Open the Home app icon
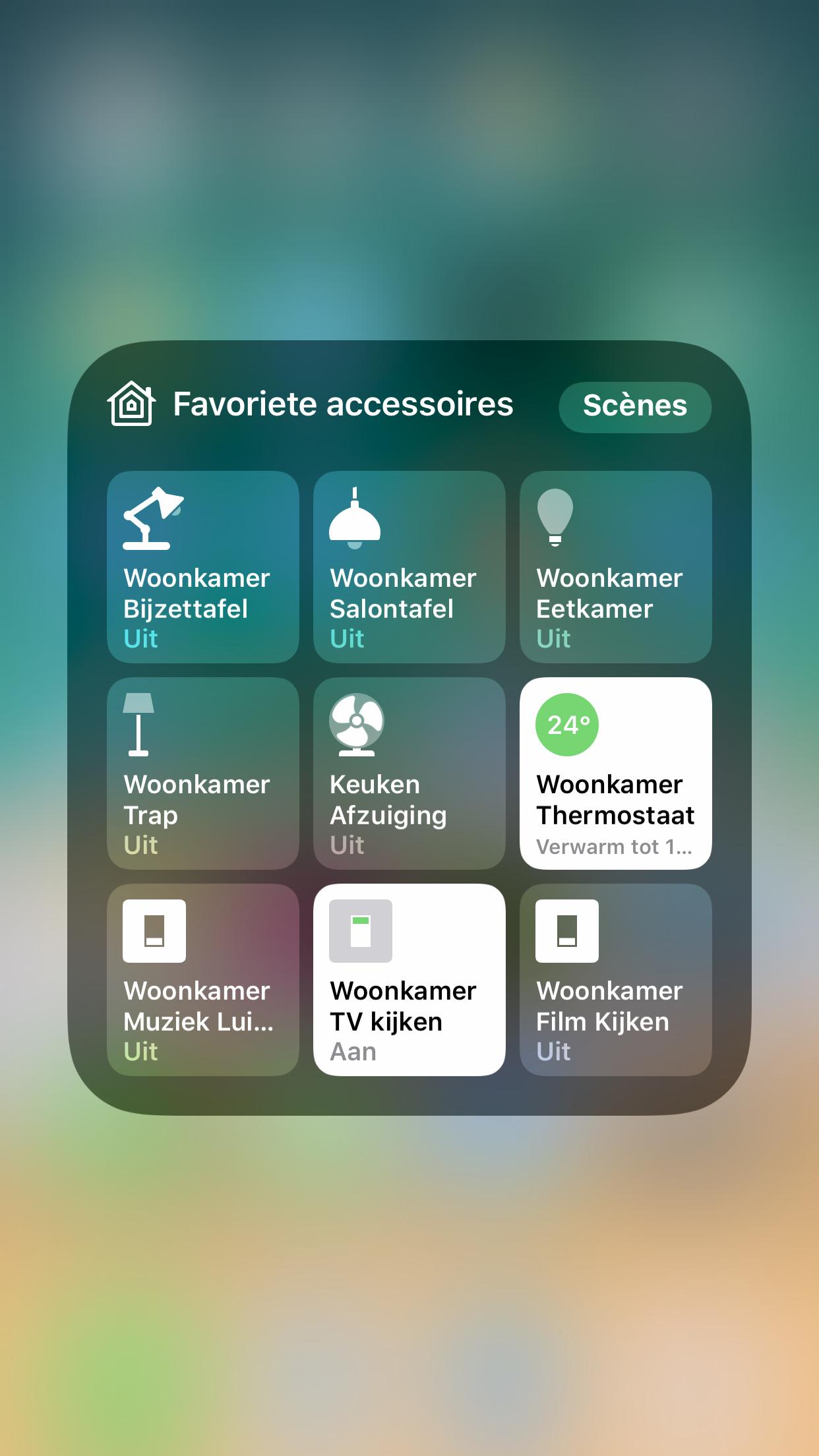 coord(132,404)
